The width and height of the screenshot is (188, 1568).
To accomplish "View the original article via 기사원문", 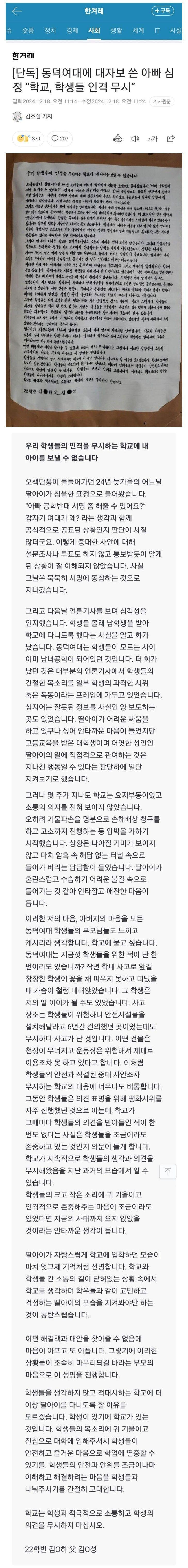I will pyautogui.click(x=162, y=102).
